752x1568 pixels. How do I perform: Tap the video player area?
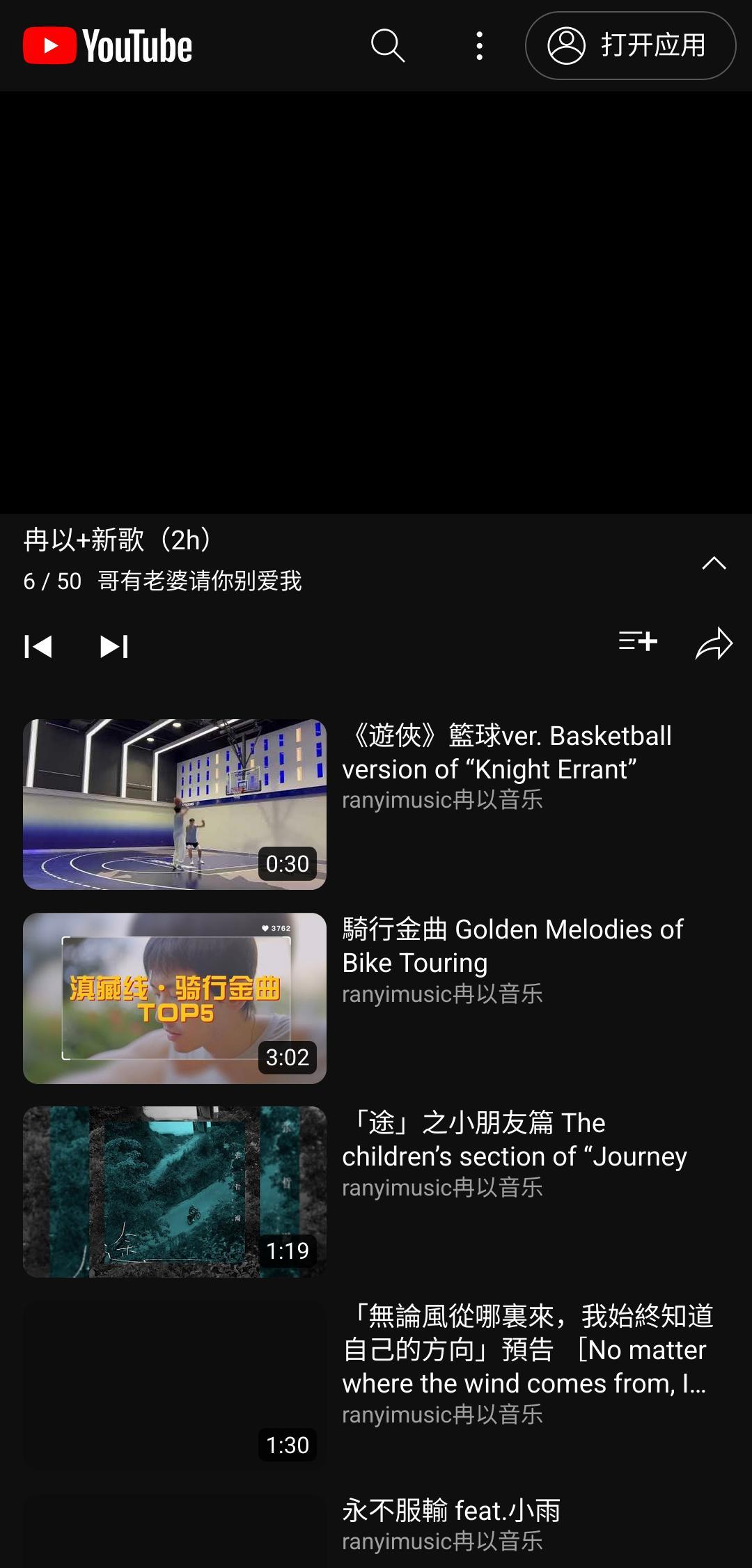pyautogui.click(x=376, y=299)
